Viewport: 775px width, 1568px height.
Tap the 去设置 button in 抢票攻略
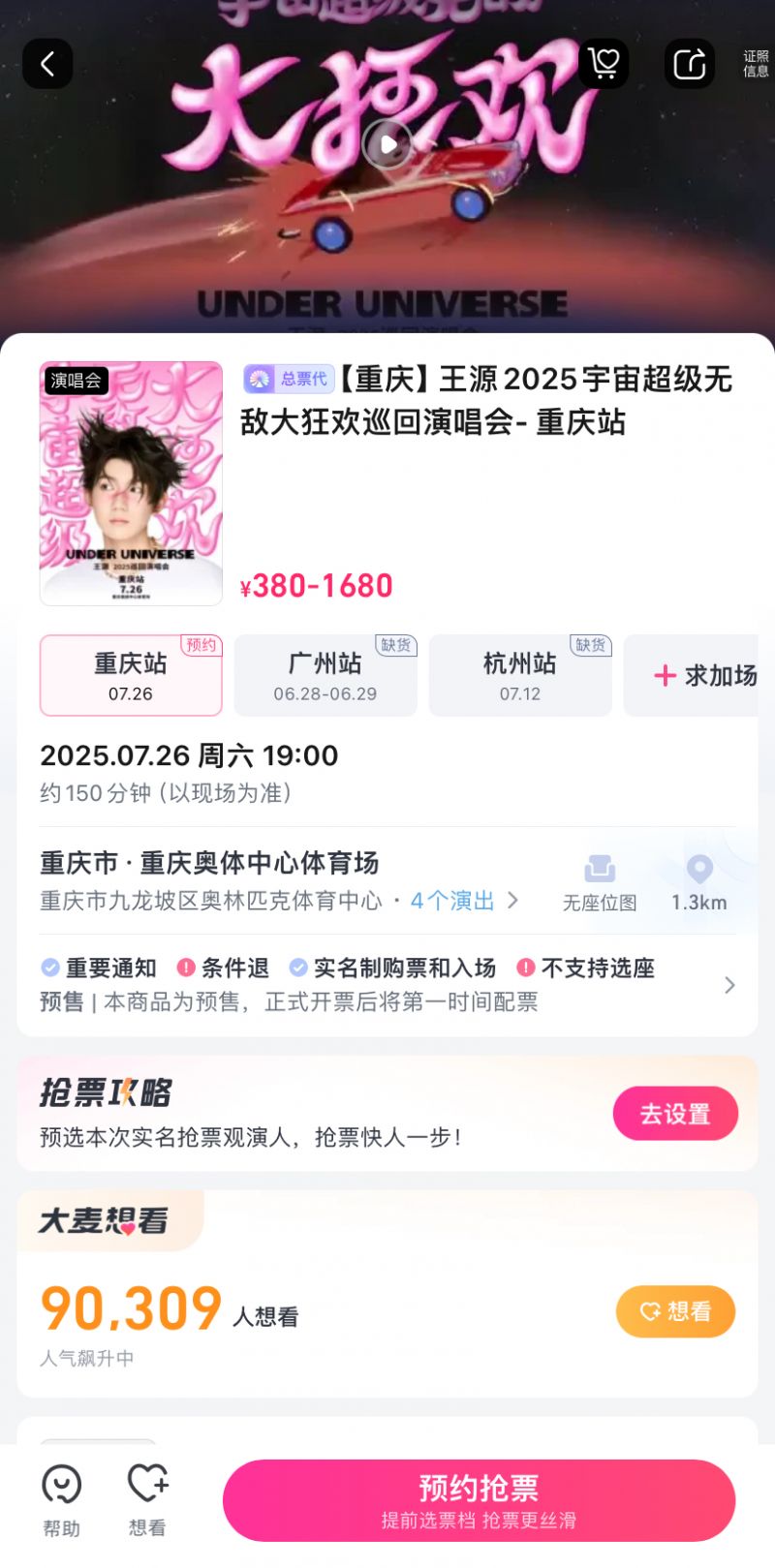click(675, 1113)
